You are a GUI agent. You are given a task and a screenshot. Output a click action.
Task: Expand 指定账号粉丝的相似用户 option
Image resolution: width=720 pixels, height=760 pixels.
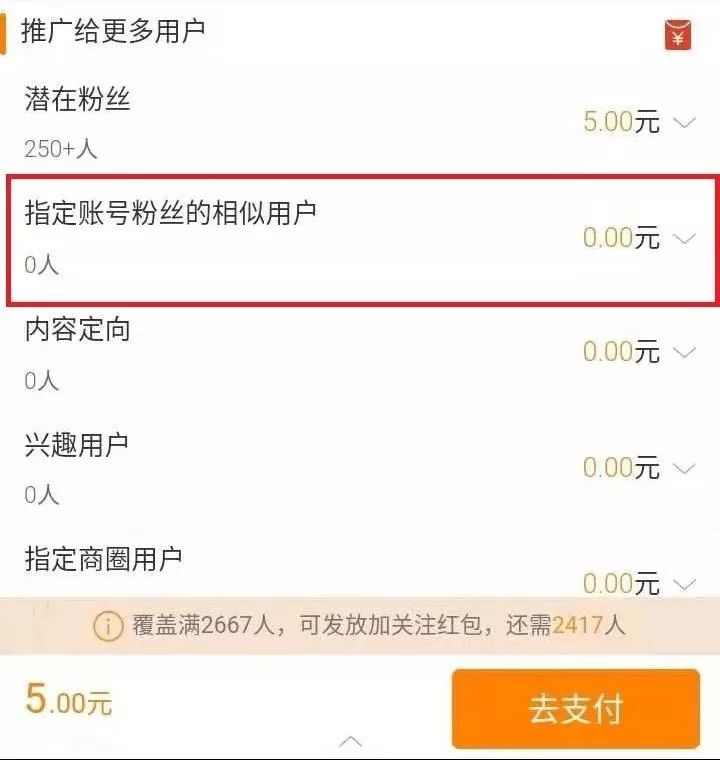point(684,238)
